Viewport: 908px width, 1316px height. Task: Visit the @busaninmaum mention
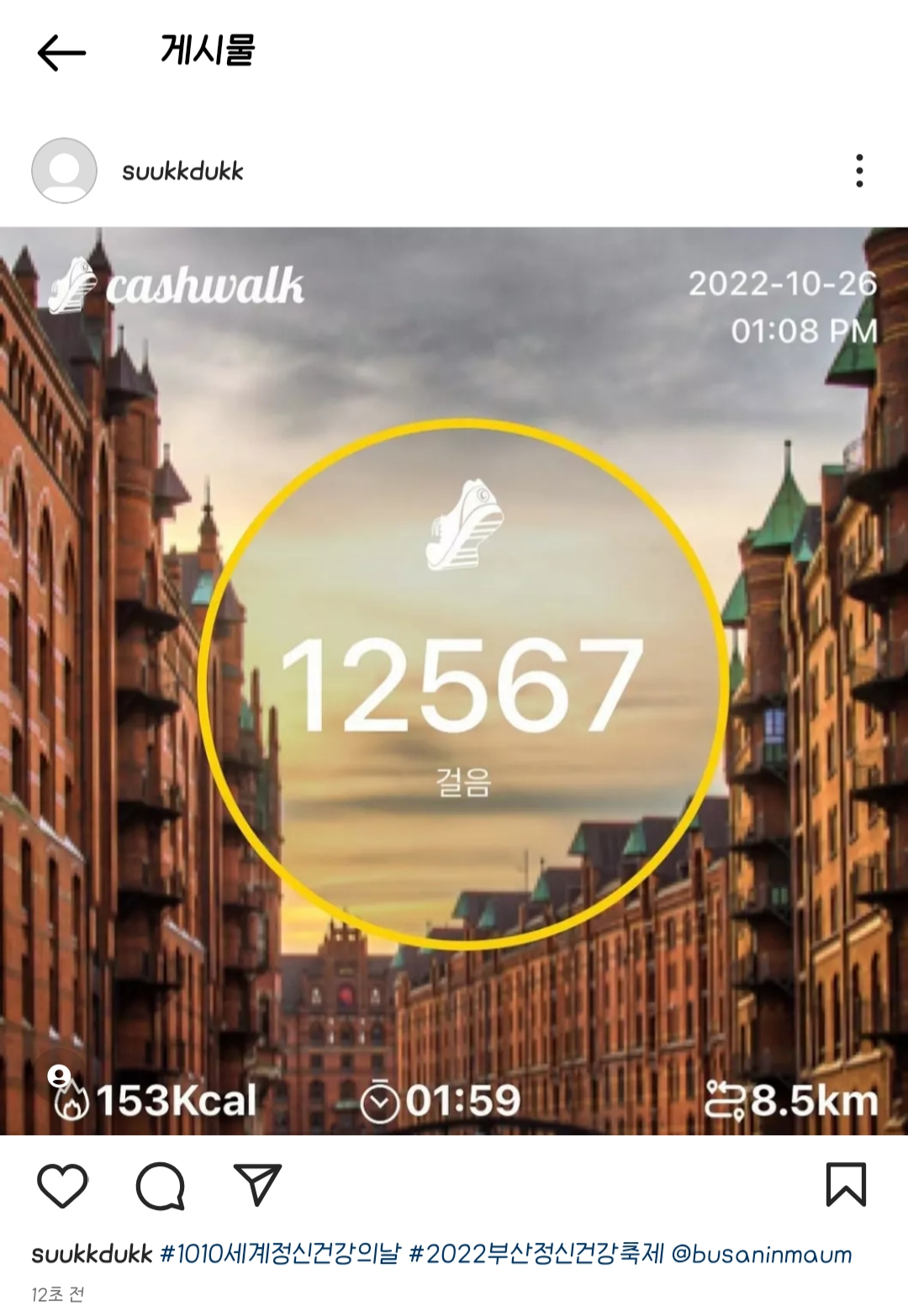click(x=762, y=1254)
